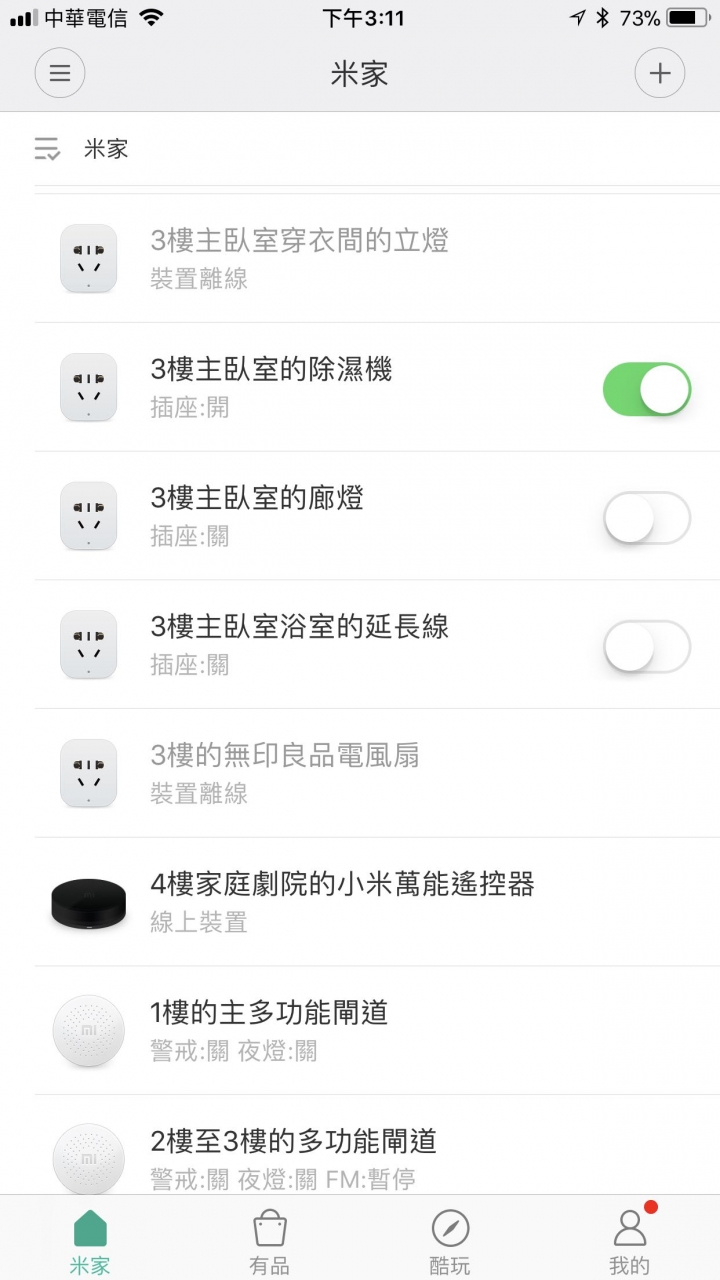This screenshot has width=720, height=1280.
Task: Turn on 3樓主臥室的廊燈 switch
Action: (x=647, y=518)
